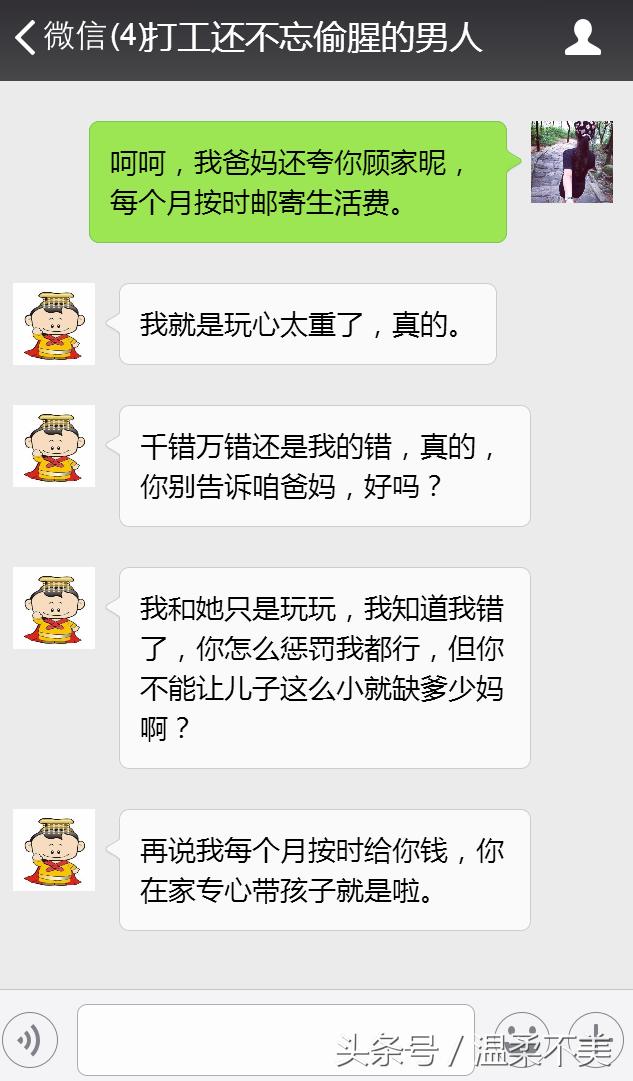Open the avatar next to 我就是玩心太重了

coord(54,324)
